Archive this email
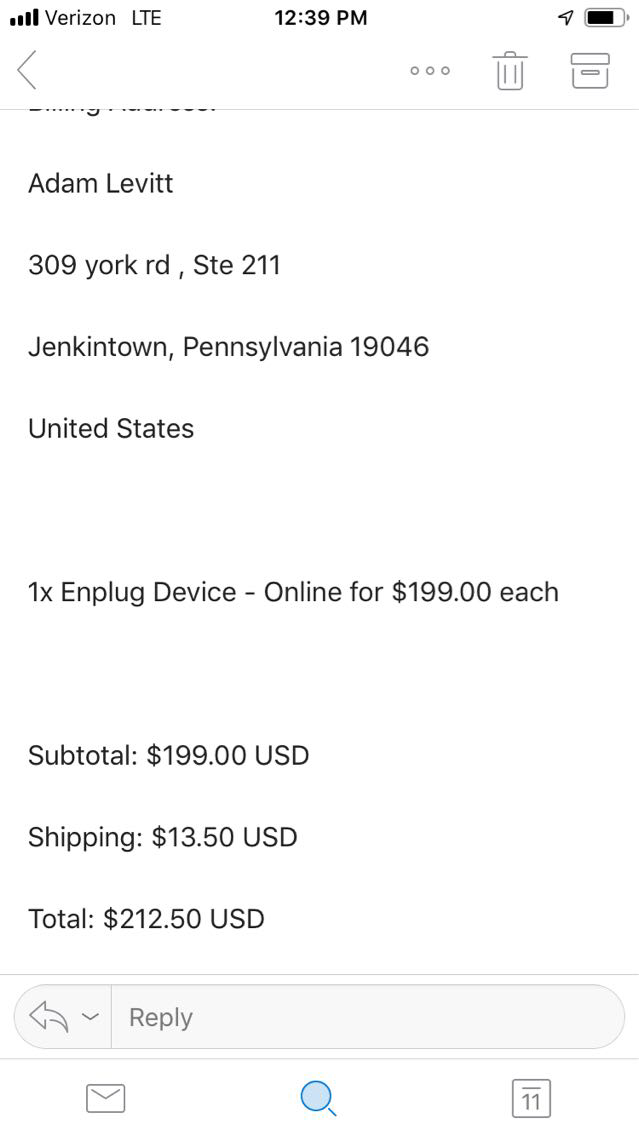639x1136 pixels. tap(589, 71)
